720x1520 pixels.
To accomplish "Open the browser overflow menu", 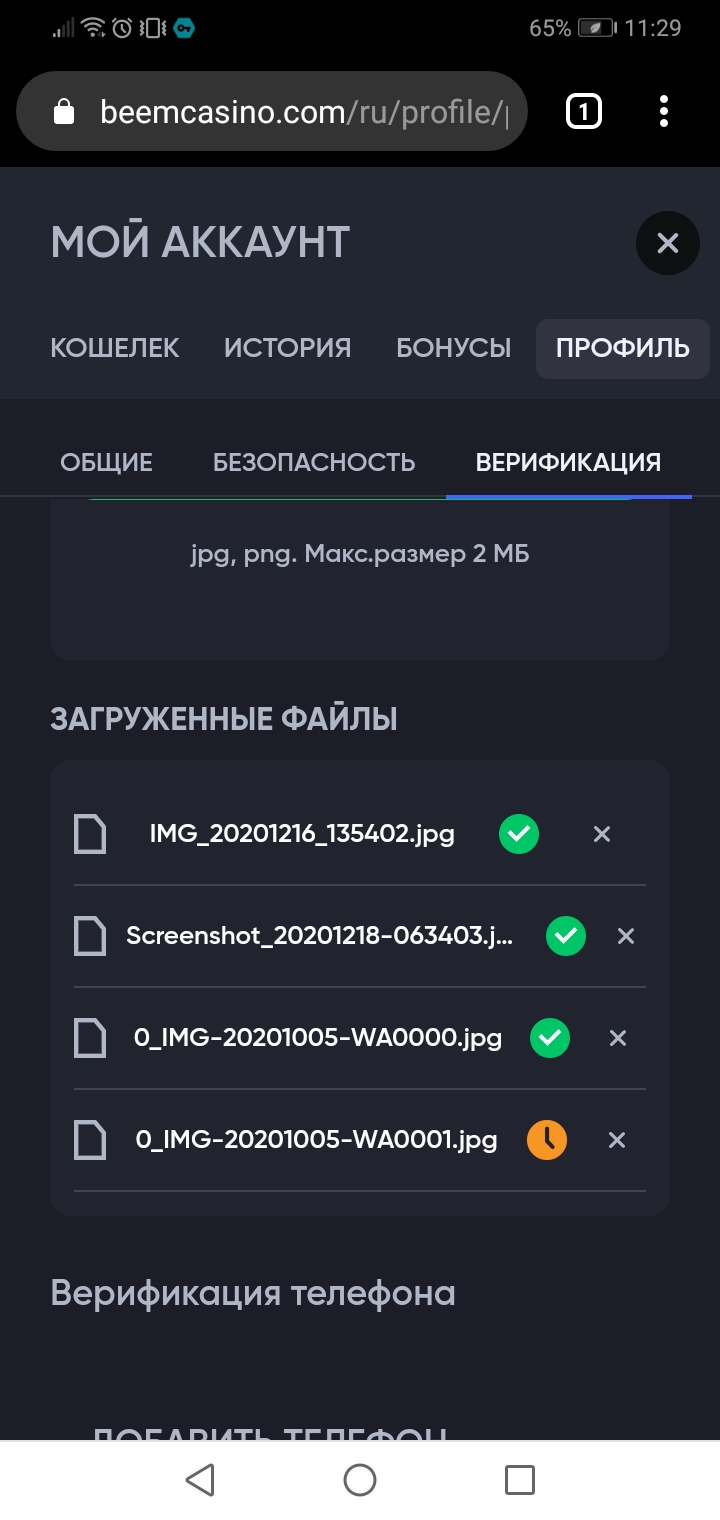I will pyautogui.click(x=664, y=112).
